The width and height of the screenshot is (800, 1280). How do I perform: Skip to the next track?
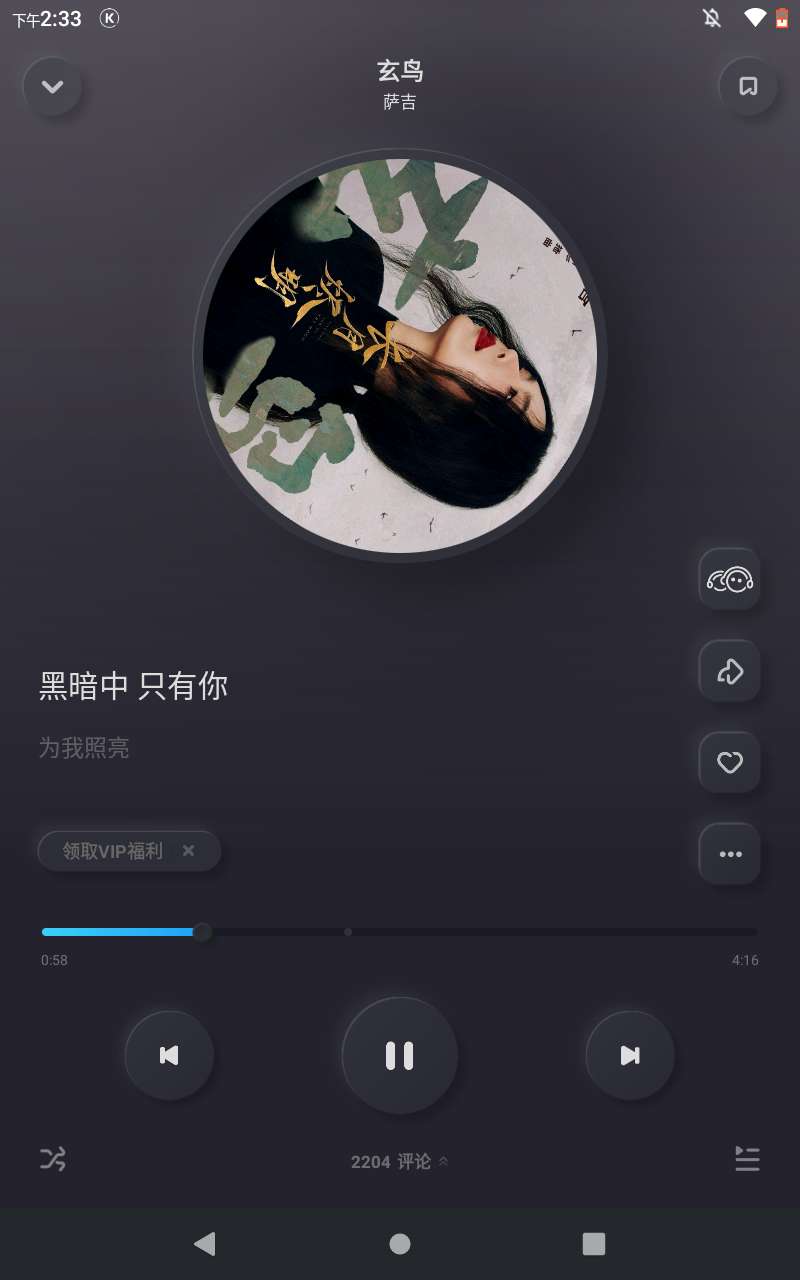[630, 1055]
